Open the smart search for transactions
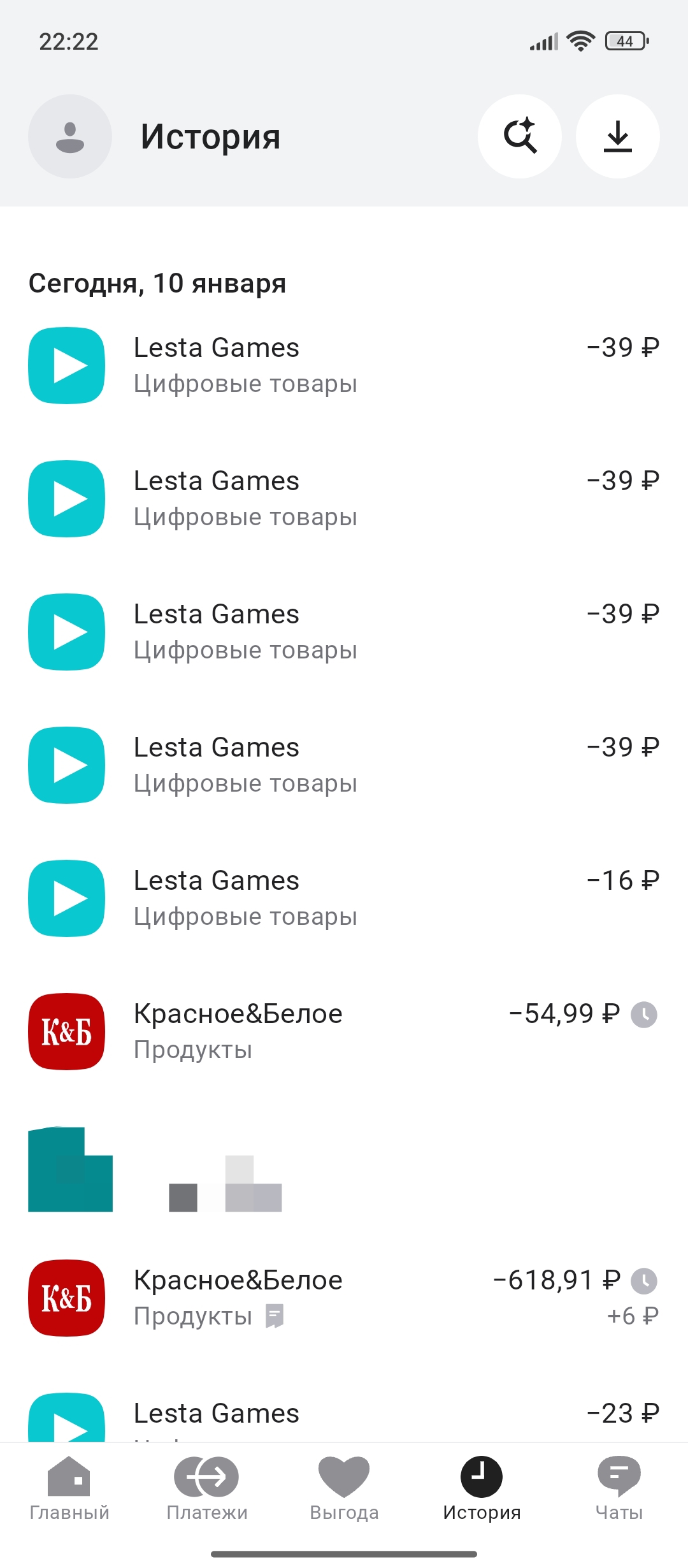688x1568 pixels. tap(520, 136)
